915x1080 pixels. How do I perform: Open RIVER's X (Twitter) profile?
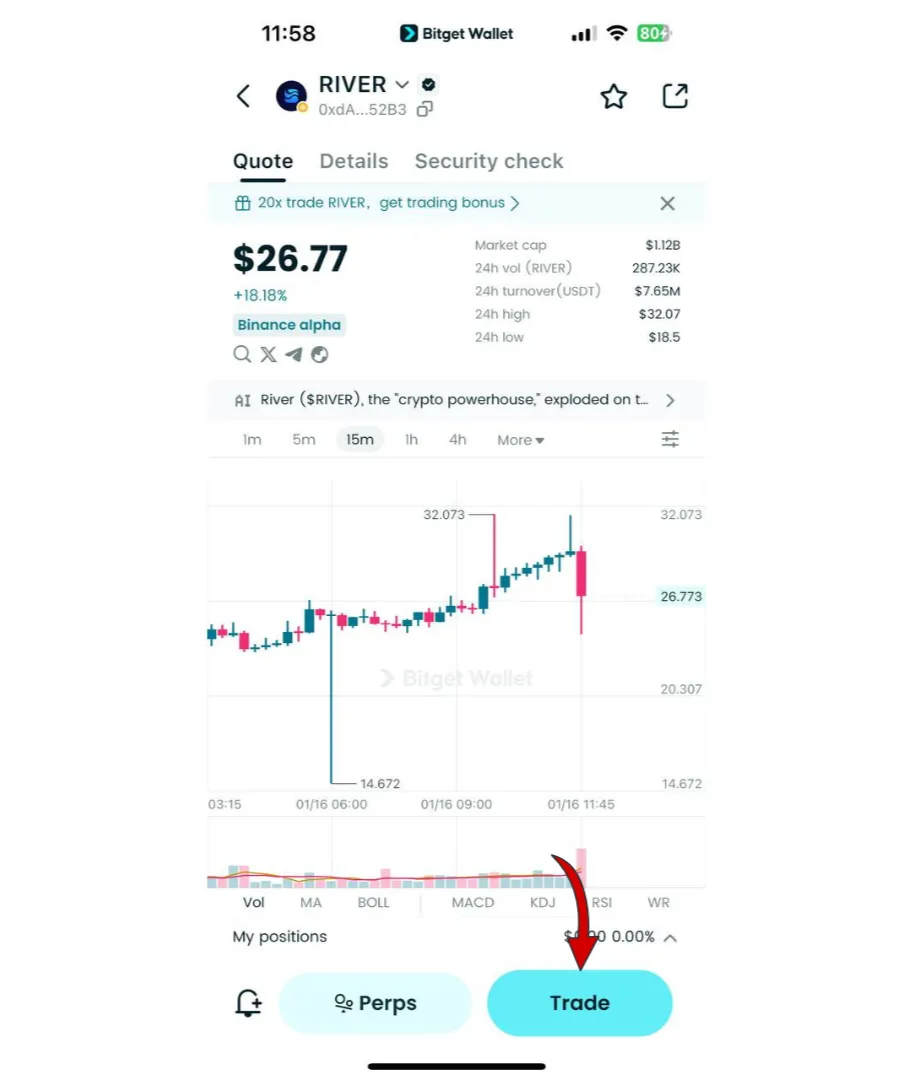click(x=268, y=354)
